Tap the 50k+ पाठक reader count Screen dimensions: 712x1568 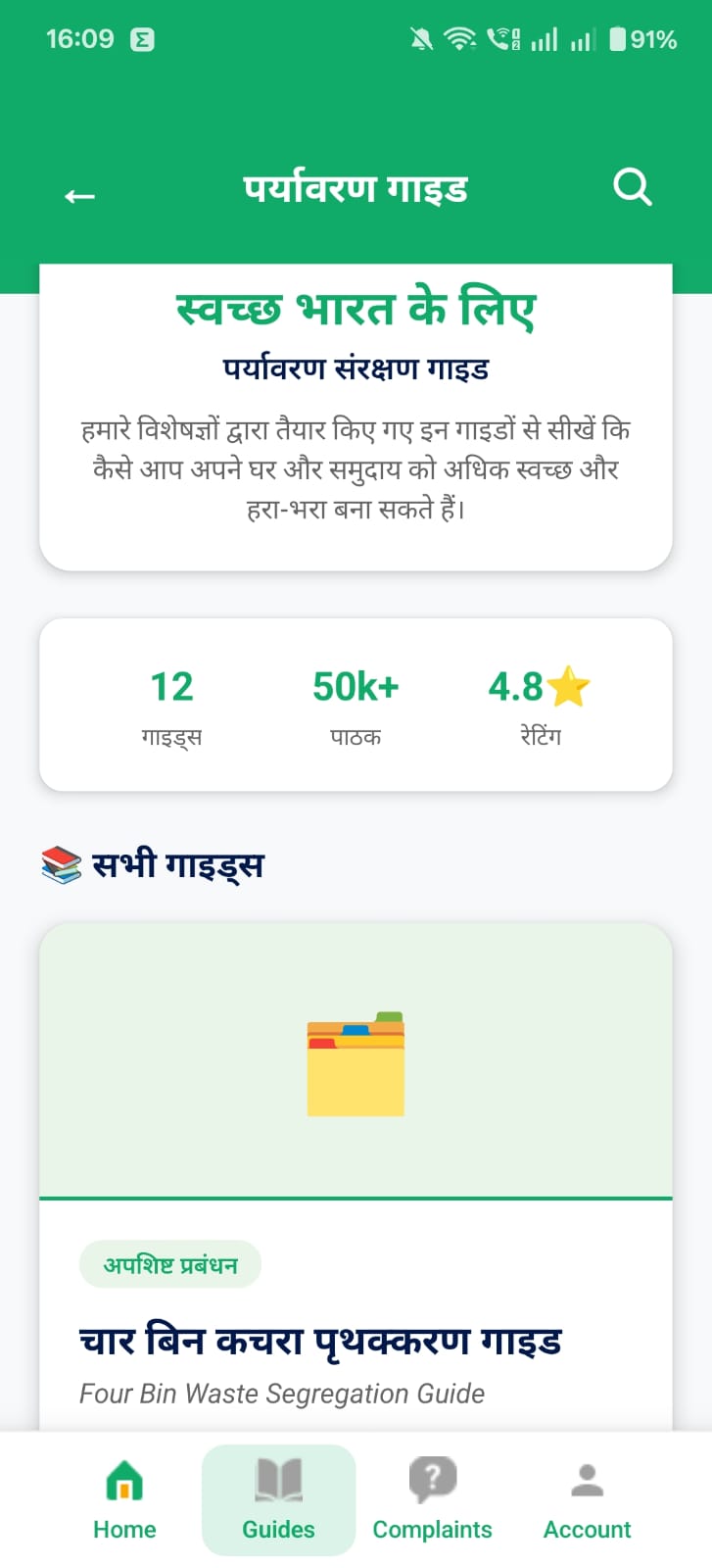pos(356,706)
